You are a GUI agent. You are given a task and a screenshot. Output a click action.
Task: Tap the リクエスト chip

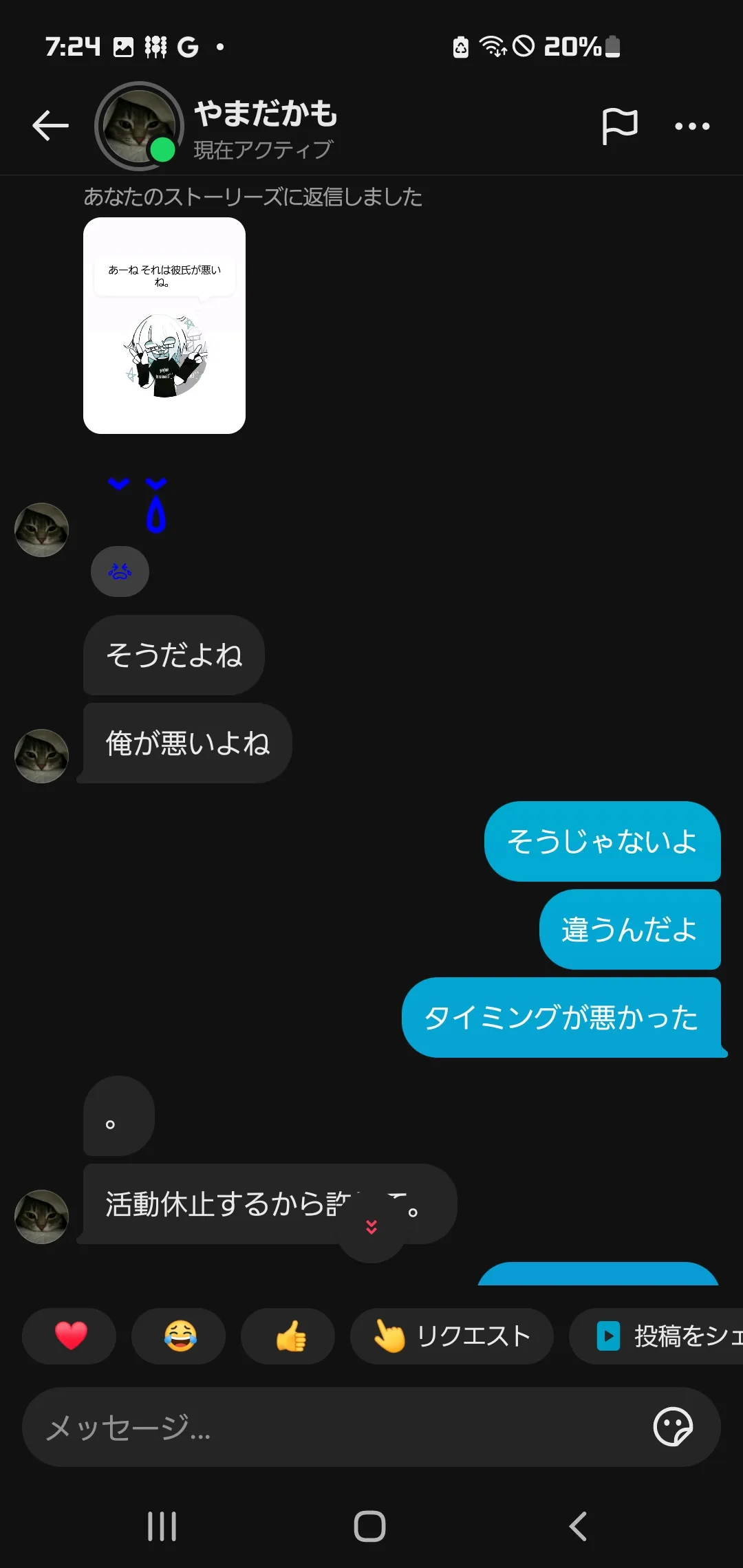pyautogui.click(x=452, y=1336)
